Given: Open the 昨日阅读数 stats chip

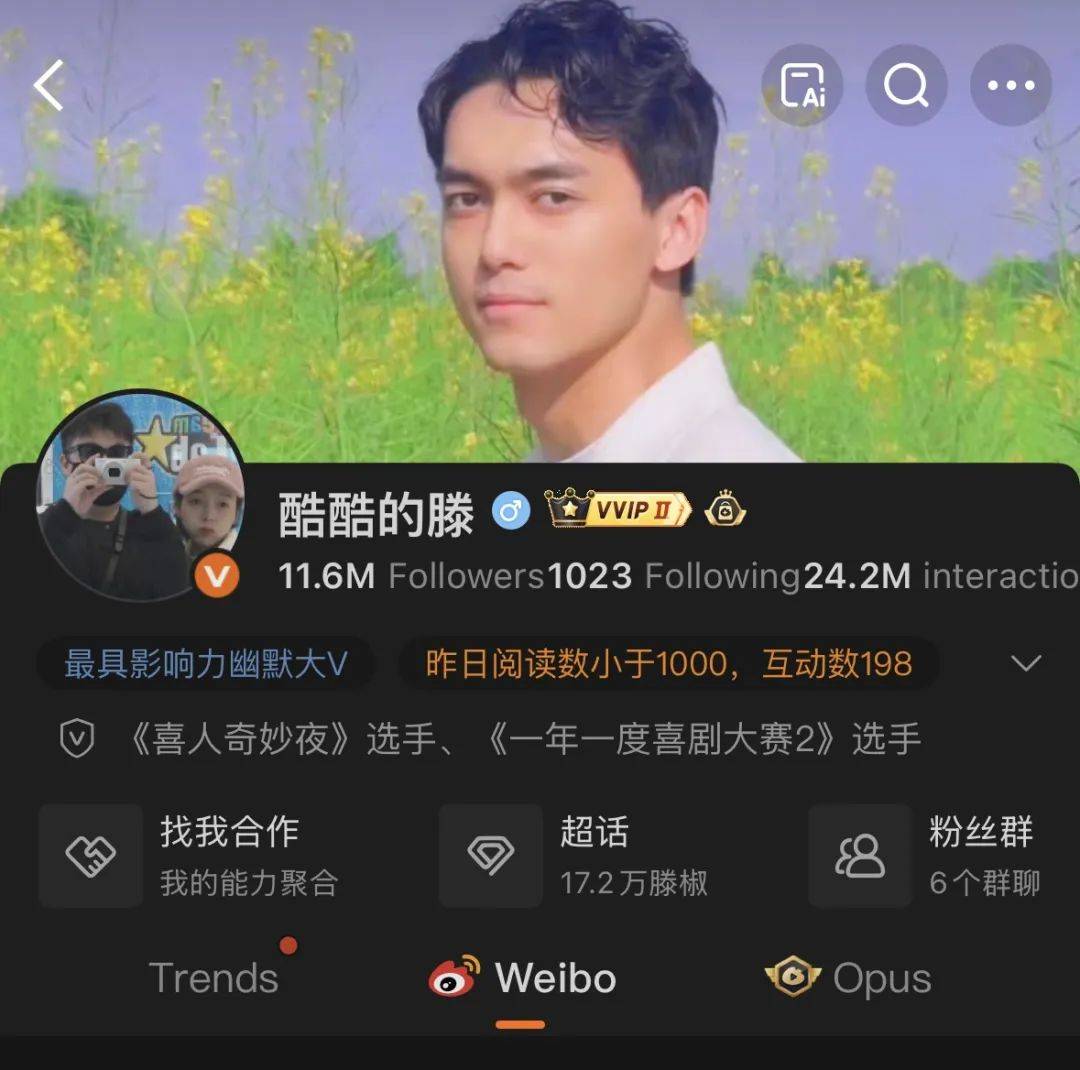Looking at the screenshot, I should [x=668, y=664].
